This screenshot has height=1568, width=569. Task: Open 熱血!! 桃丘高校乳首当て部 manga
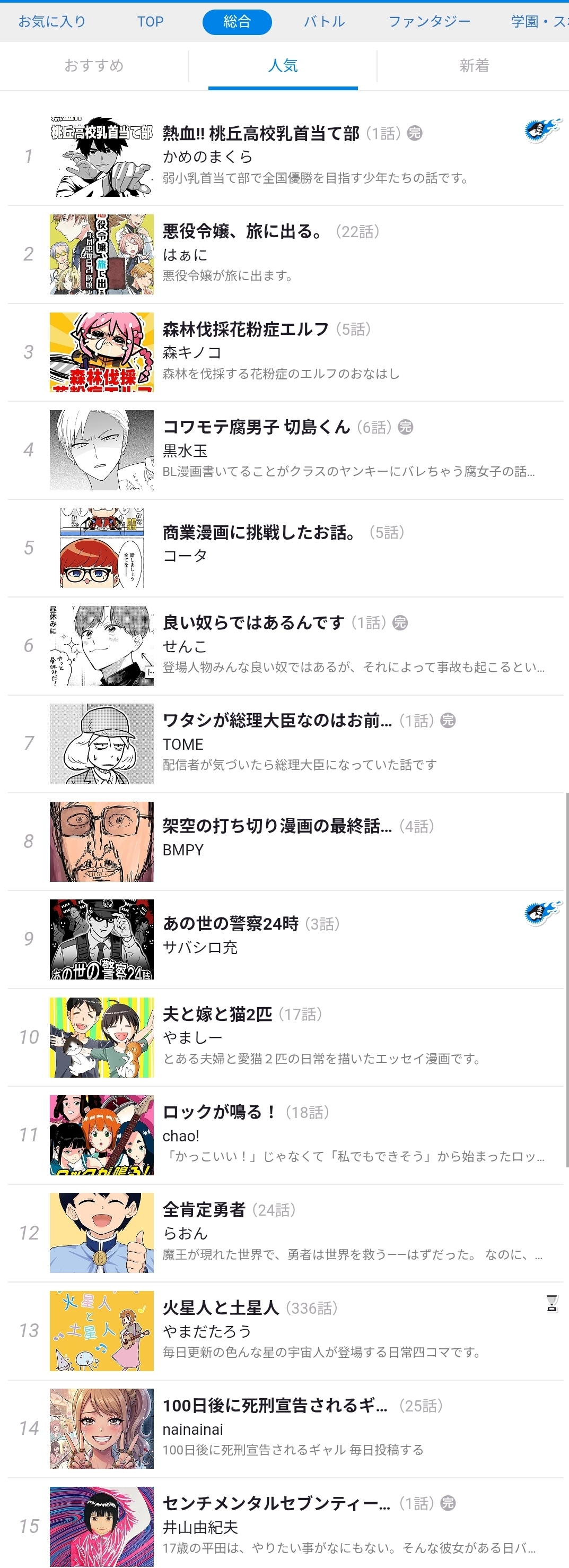261,133
